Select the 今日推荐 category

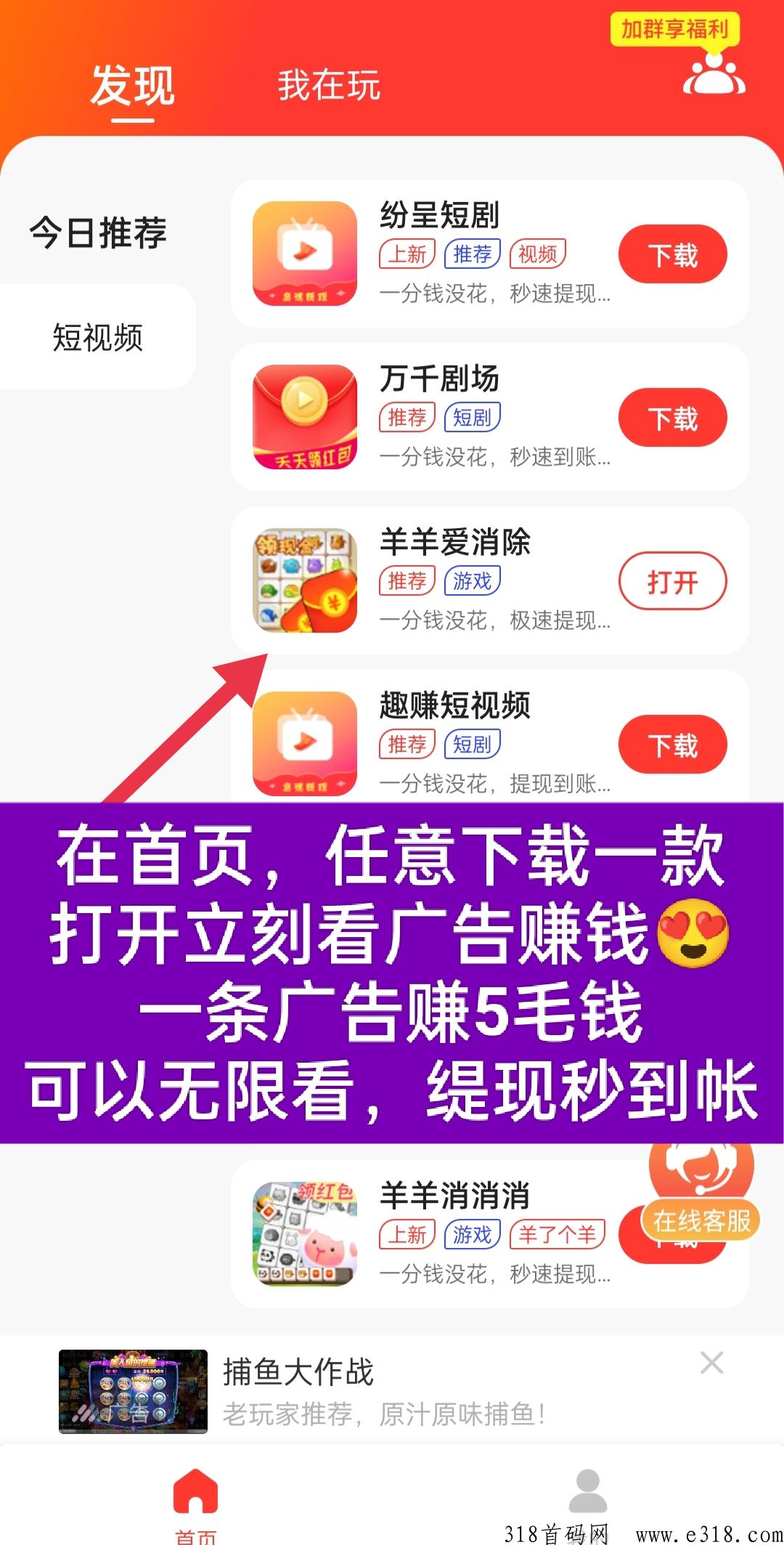(98, 232)
